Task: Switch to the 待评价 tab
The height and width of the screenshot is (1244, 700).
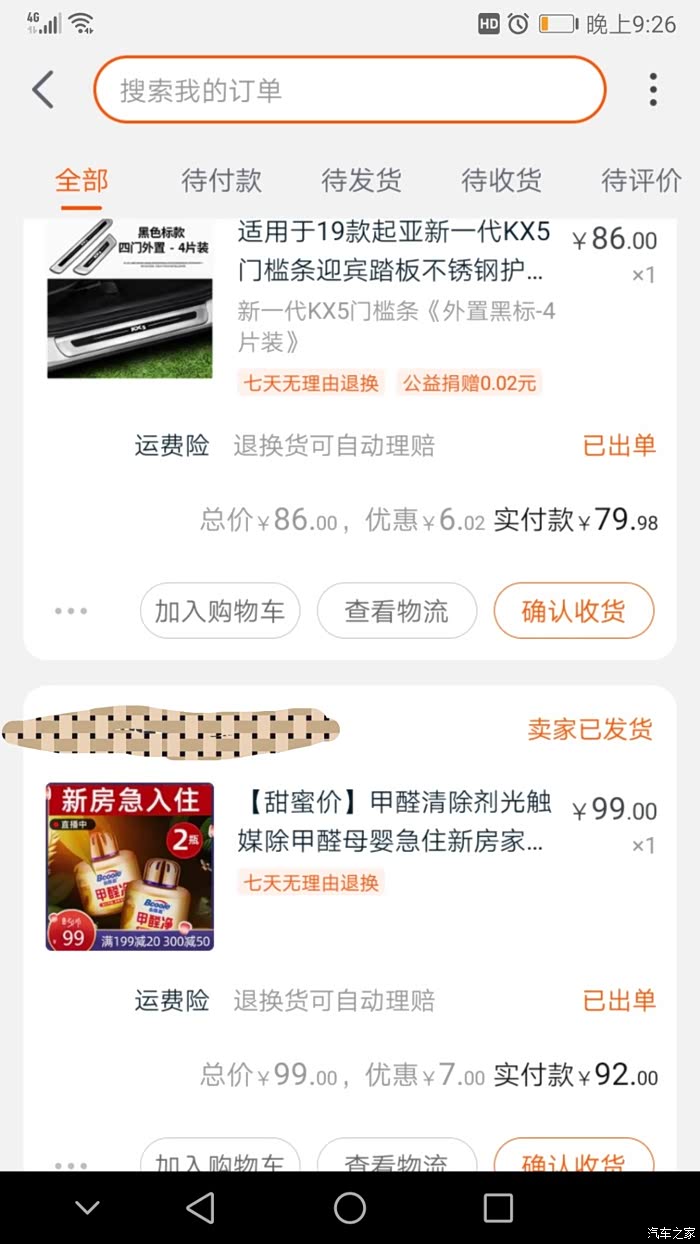Action: coord(641,181)
